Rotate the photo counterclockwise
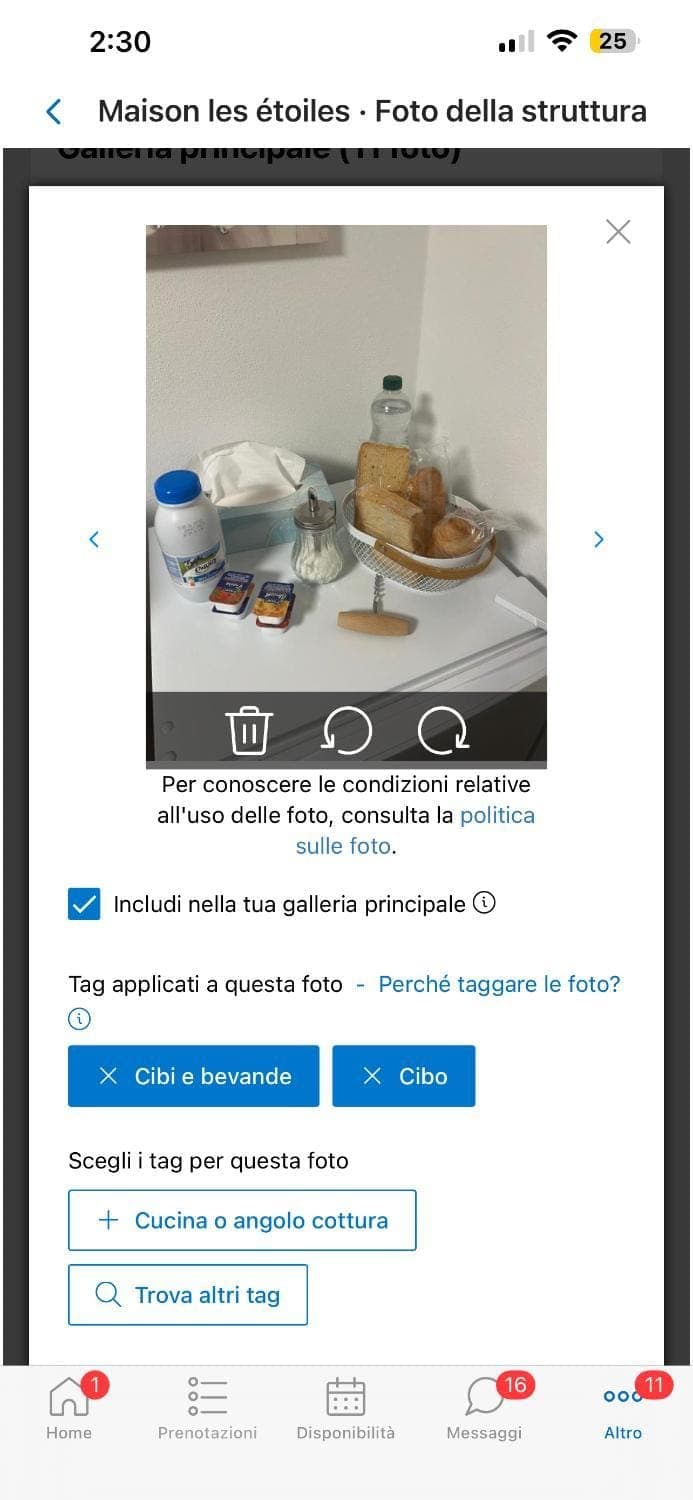 [346, 730]
